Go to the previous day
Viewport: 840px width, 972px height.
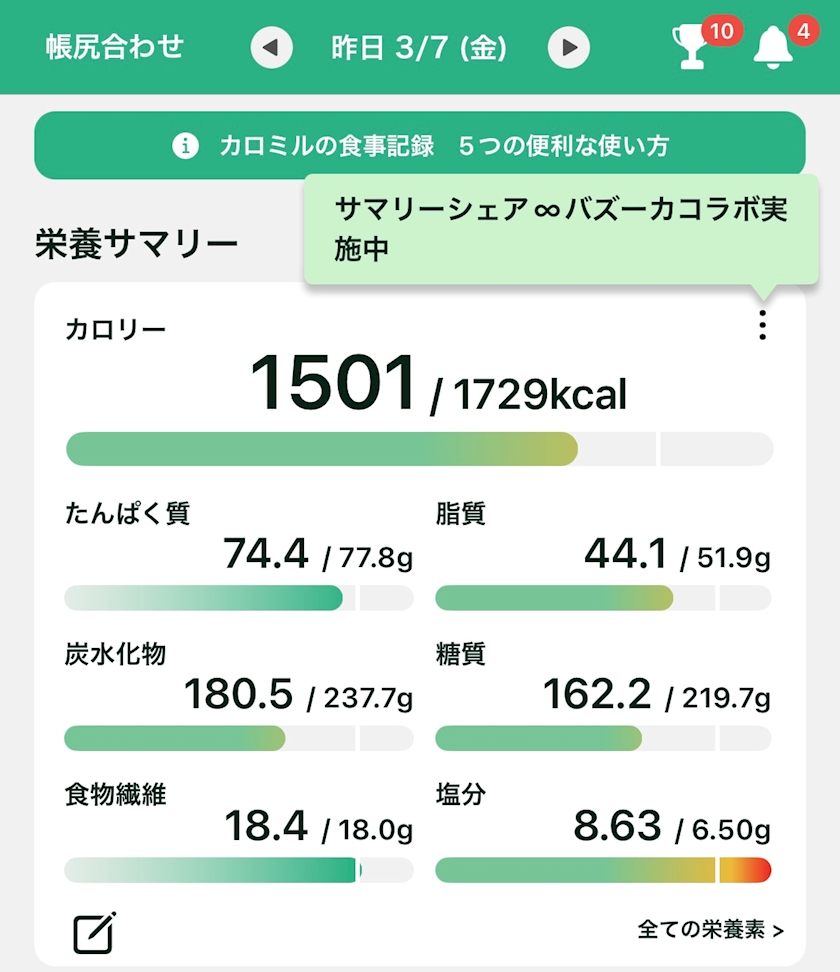pyautogui.click(x=271, y=47)
